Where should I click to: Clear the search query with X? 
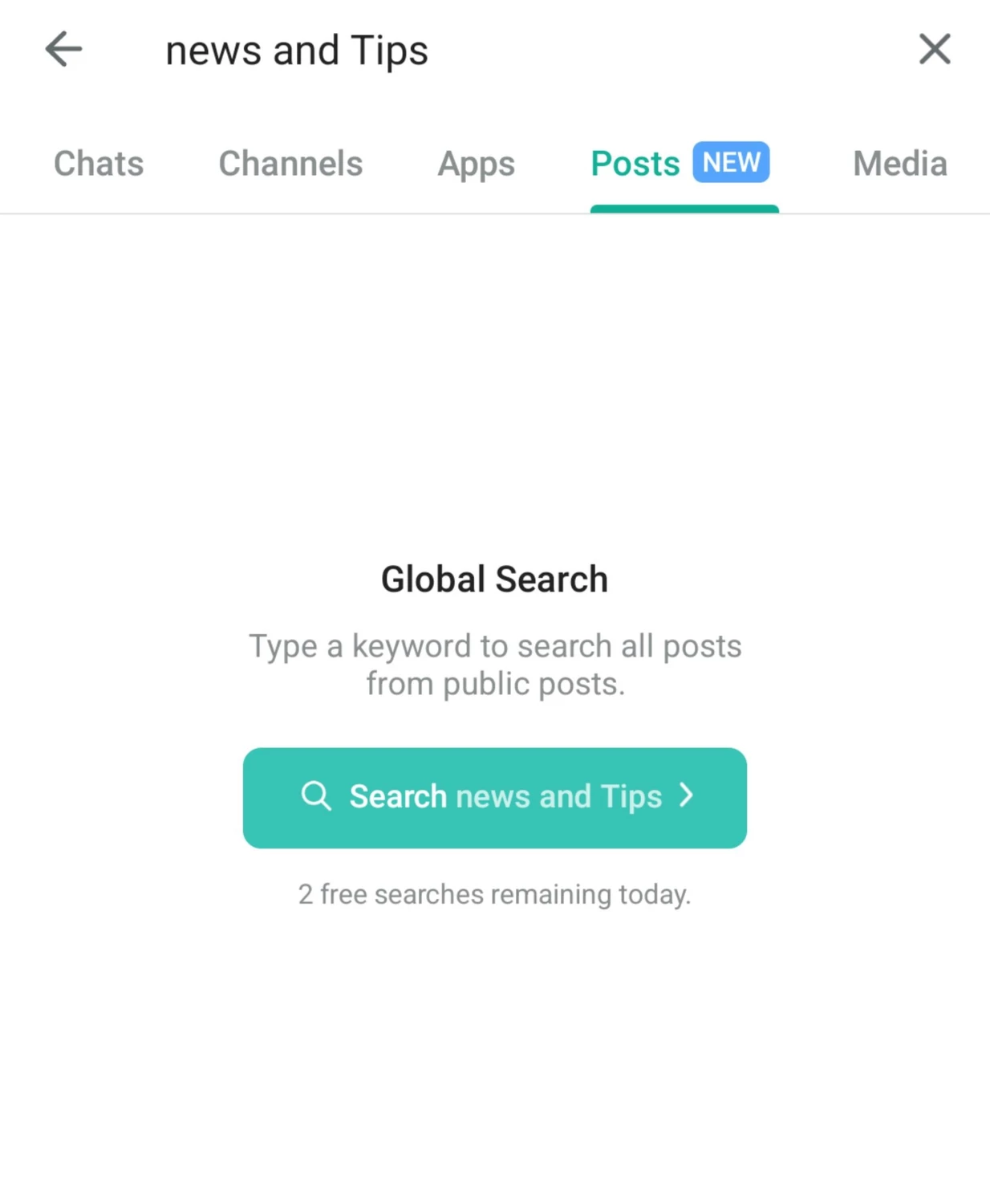point(934,50)
